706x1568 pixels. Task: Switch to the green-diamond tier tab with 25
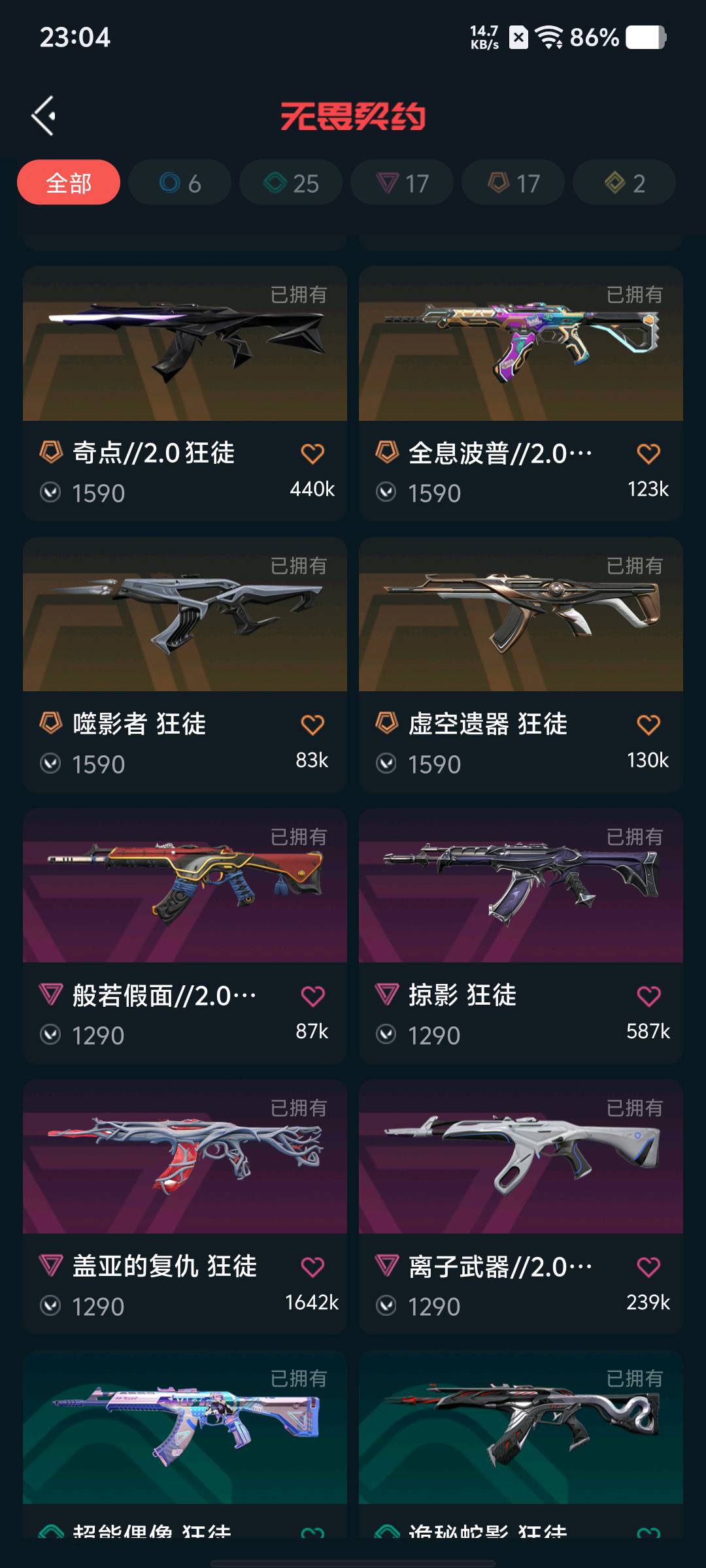click(x=291, y=183)
